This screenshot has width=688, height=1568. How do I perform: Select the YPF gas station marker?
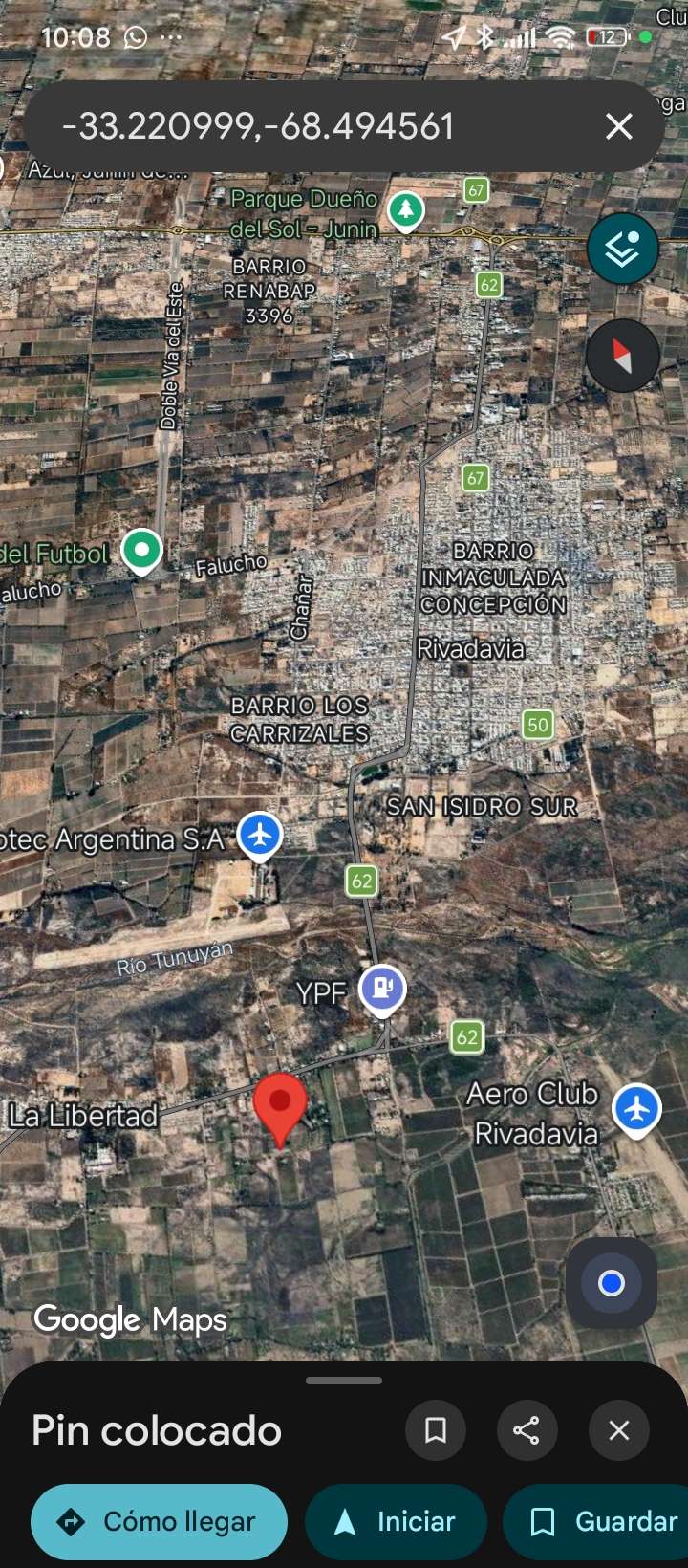click(381, 987)
